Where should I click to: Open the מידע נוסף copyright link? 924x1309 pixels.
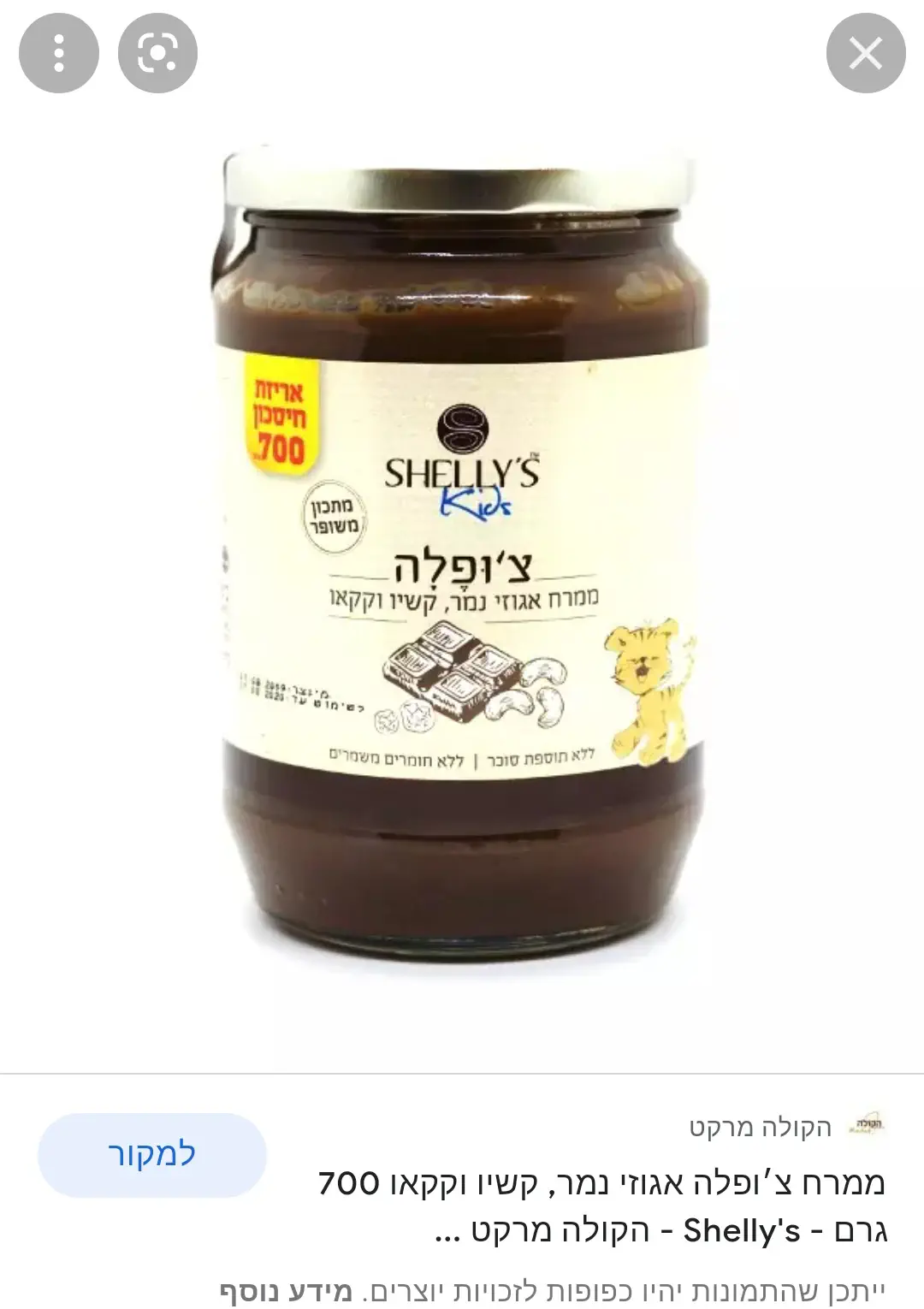click(286, 1290)
